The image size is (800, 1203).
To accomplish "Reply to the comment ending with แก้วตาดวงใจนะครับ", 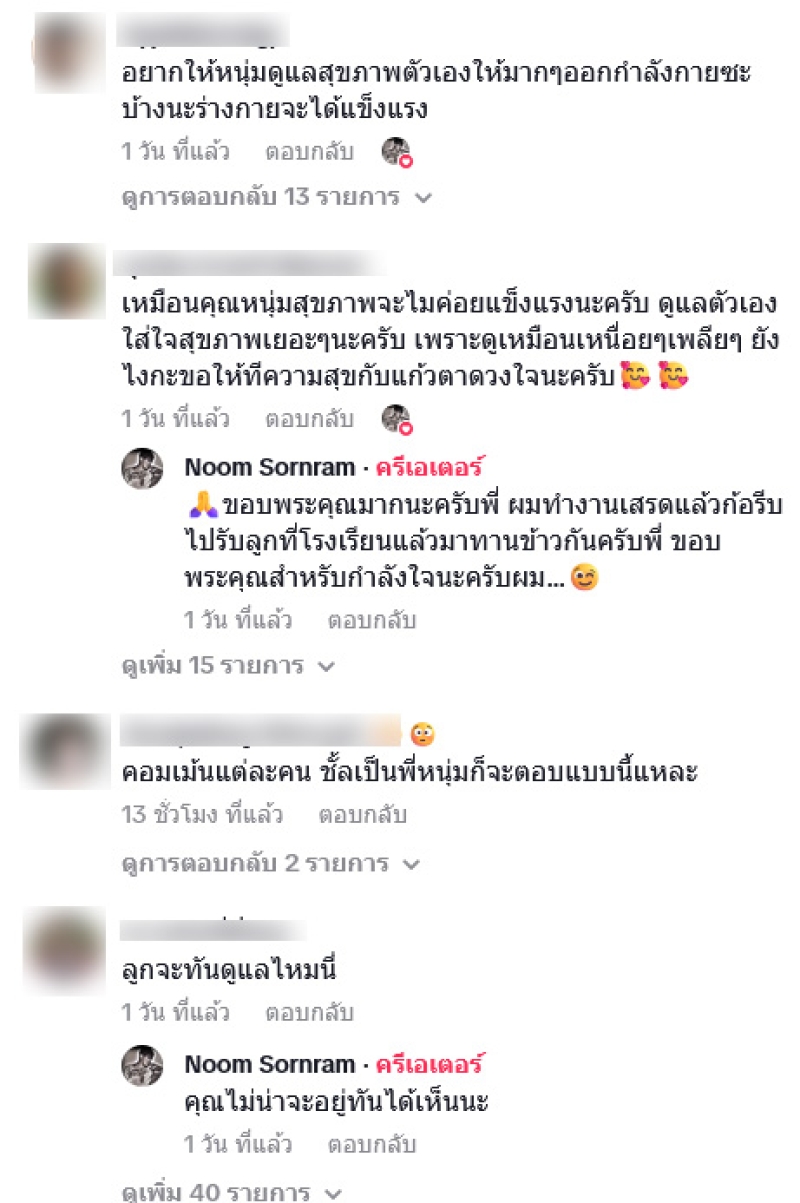I will coord(309,419).
